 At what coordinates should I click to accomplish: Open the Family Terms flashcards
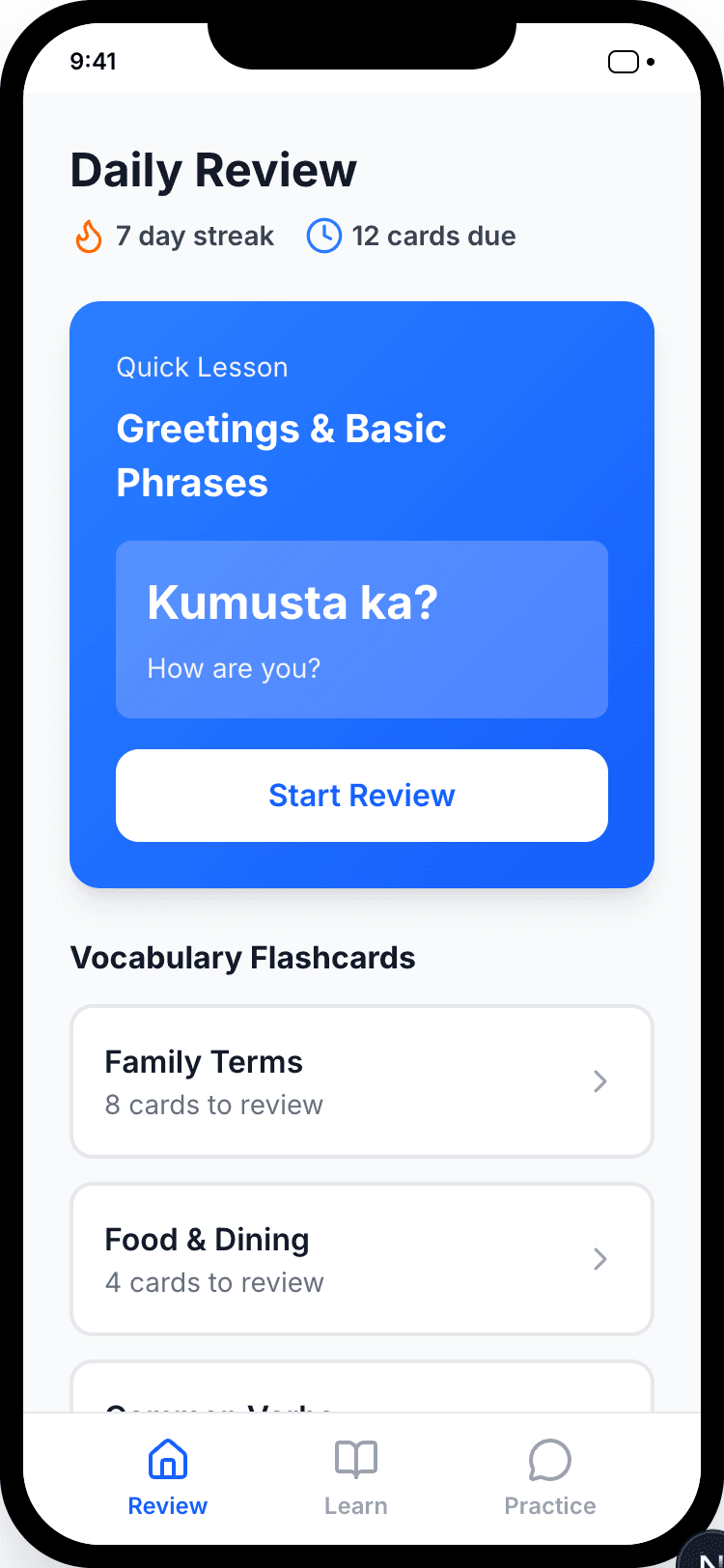point(361,1081)
